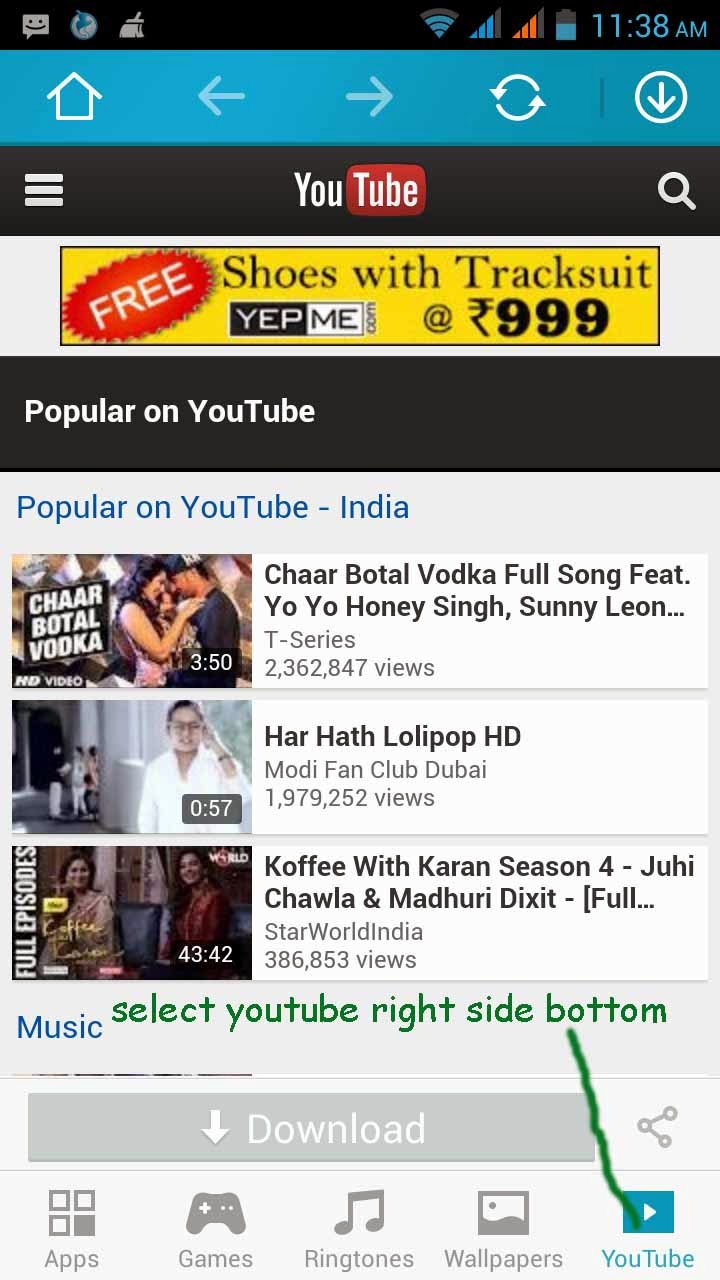The image size is (720, 1280).
Task: Open the Yepme free shoes ad banner
Action: click(359, 296)
